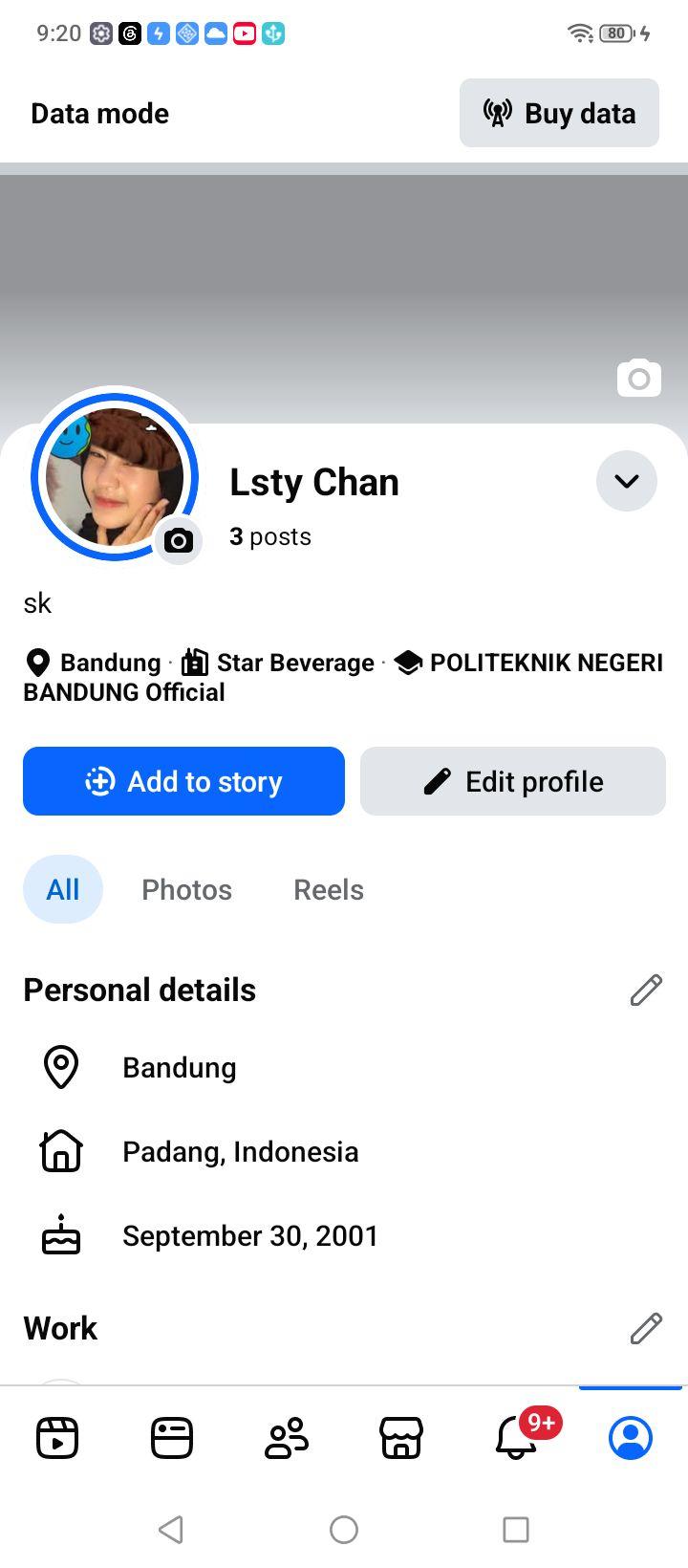
Task: Switch to the Reels tab
Action: (329, 889)
